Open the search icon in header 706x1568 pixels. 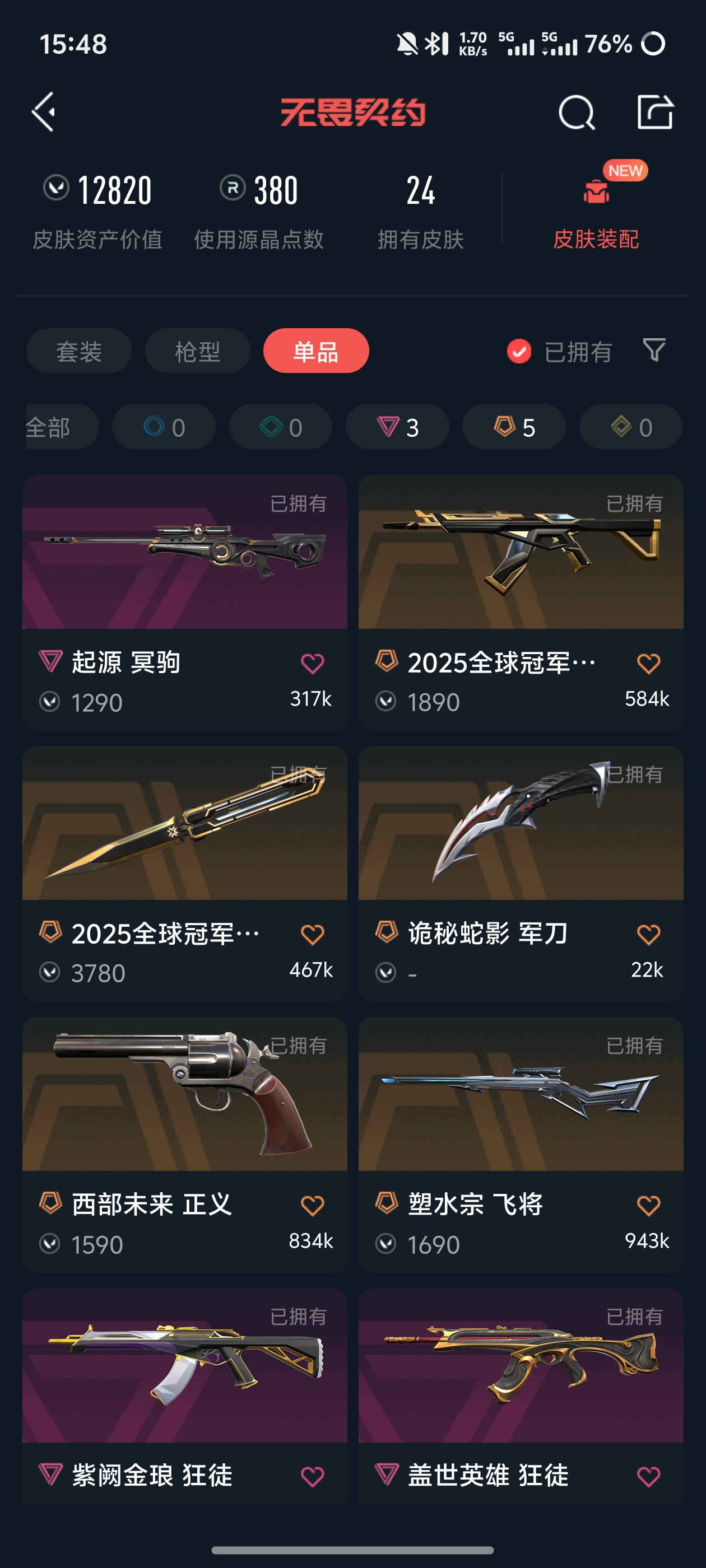pyautogui.click(x=575, y=113)
